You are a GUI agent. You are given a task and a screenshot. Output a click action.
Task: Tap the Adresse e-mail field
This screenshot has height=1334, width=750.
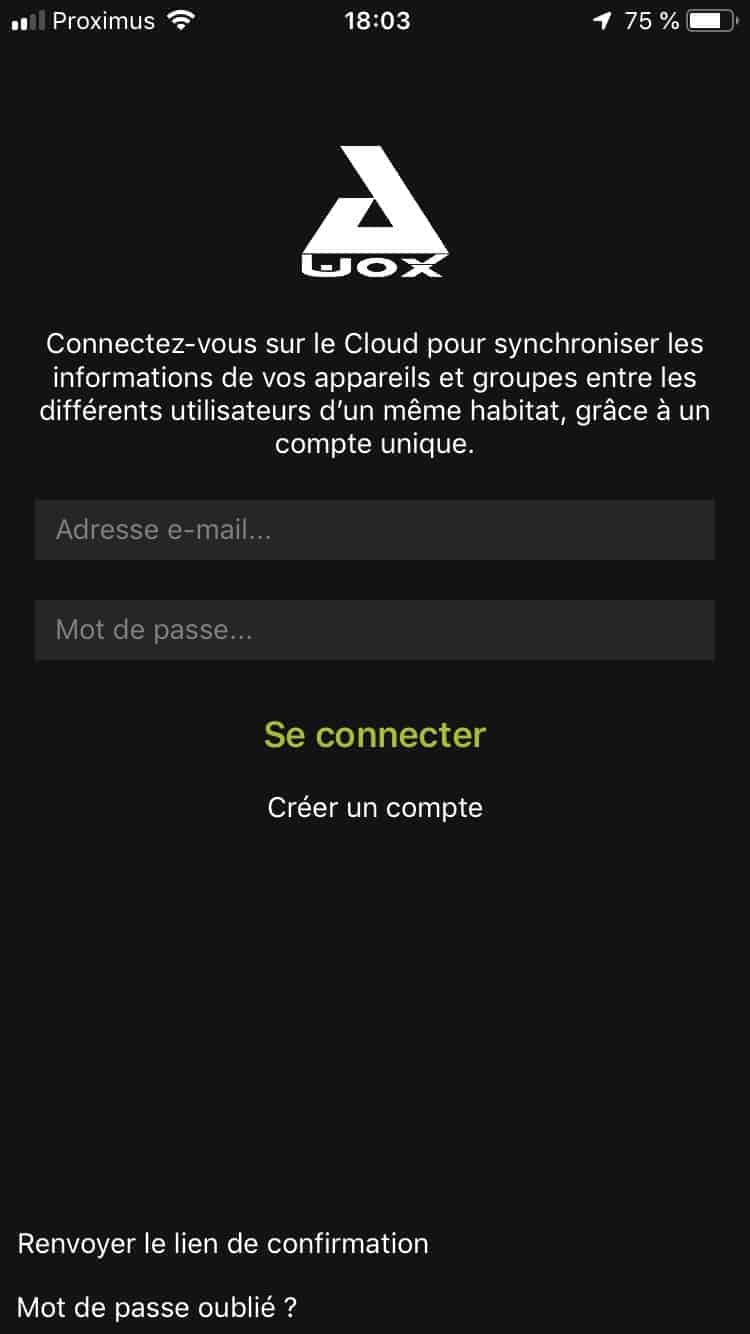[374, 530]
